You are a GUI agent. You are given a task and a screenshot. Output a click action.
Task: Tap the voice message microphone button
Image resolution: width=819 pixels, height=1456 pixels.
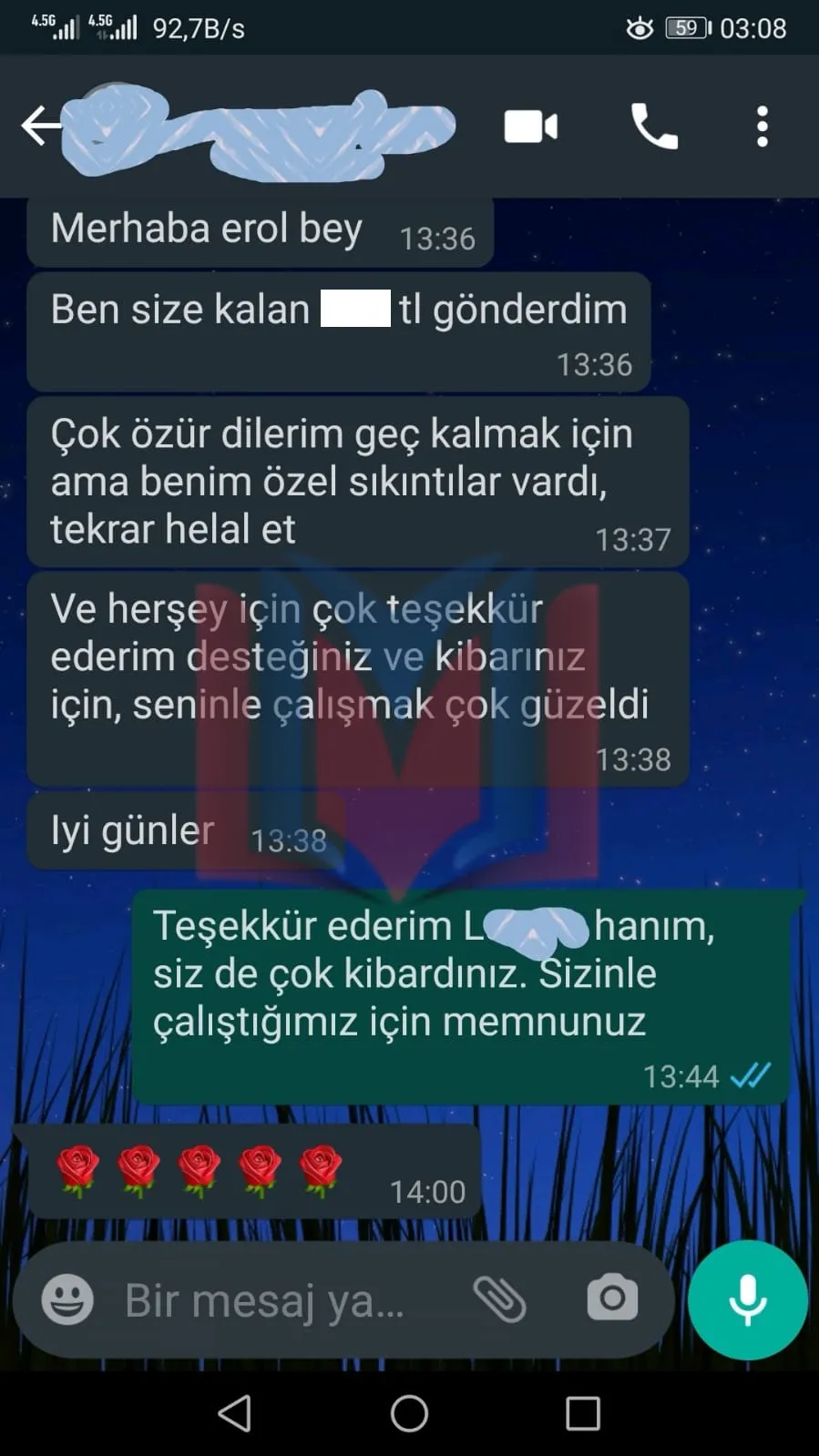coord(748,1299)
